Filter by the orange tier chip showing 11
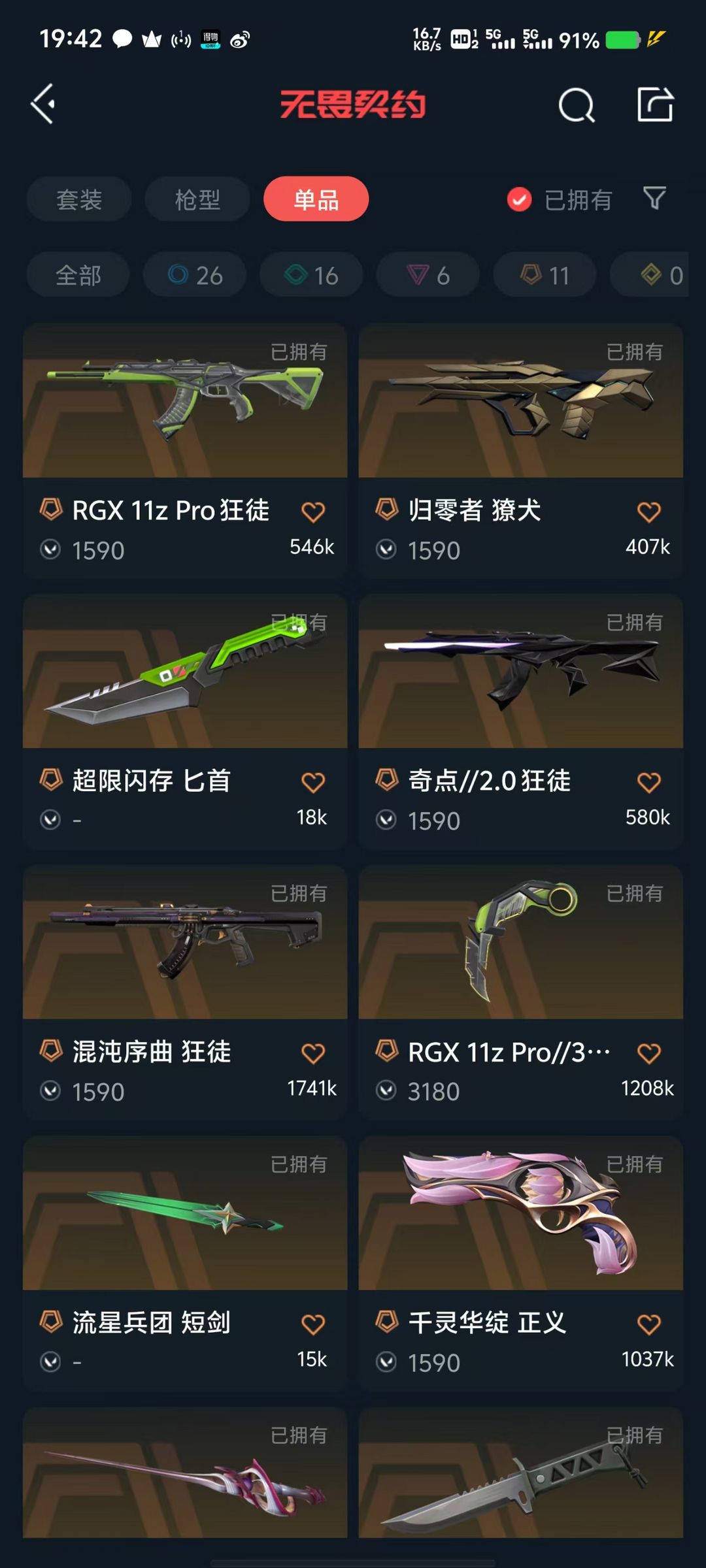 point(545,275)
